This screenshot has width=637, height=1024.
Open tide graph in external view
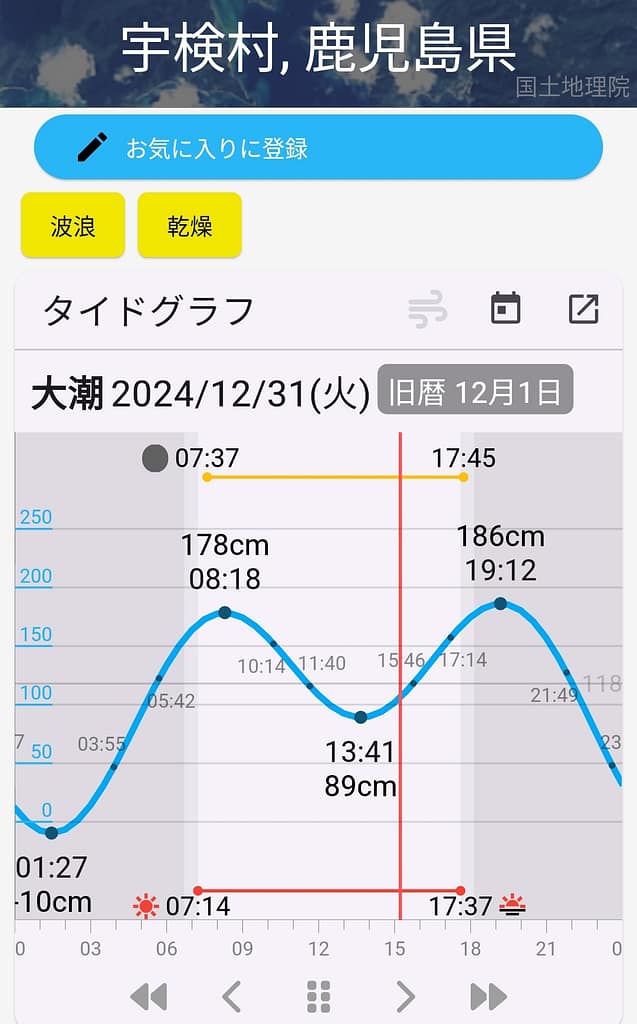583,309
